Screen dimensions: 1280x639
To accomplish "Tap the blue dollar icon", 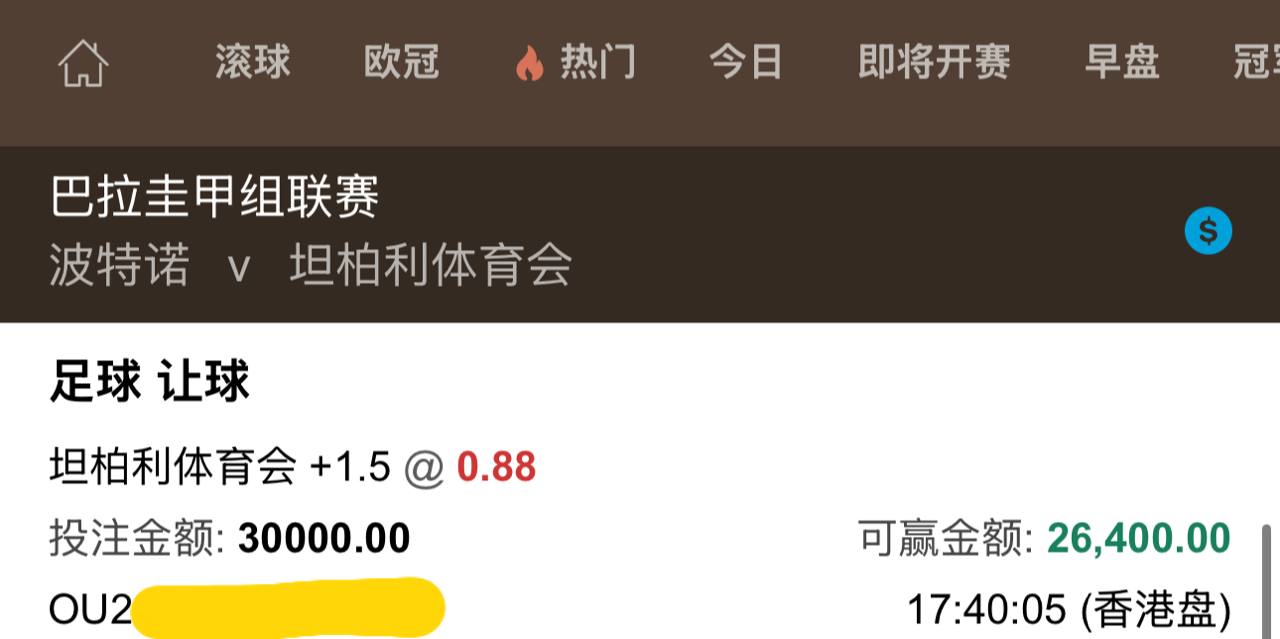I will pos(1208,231).
